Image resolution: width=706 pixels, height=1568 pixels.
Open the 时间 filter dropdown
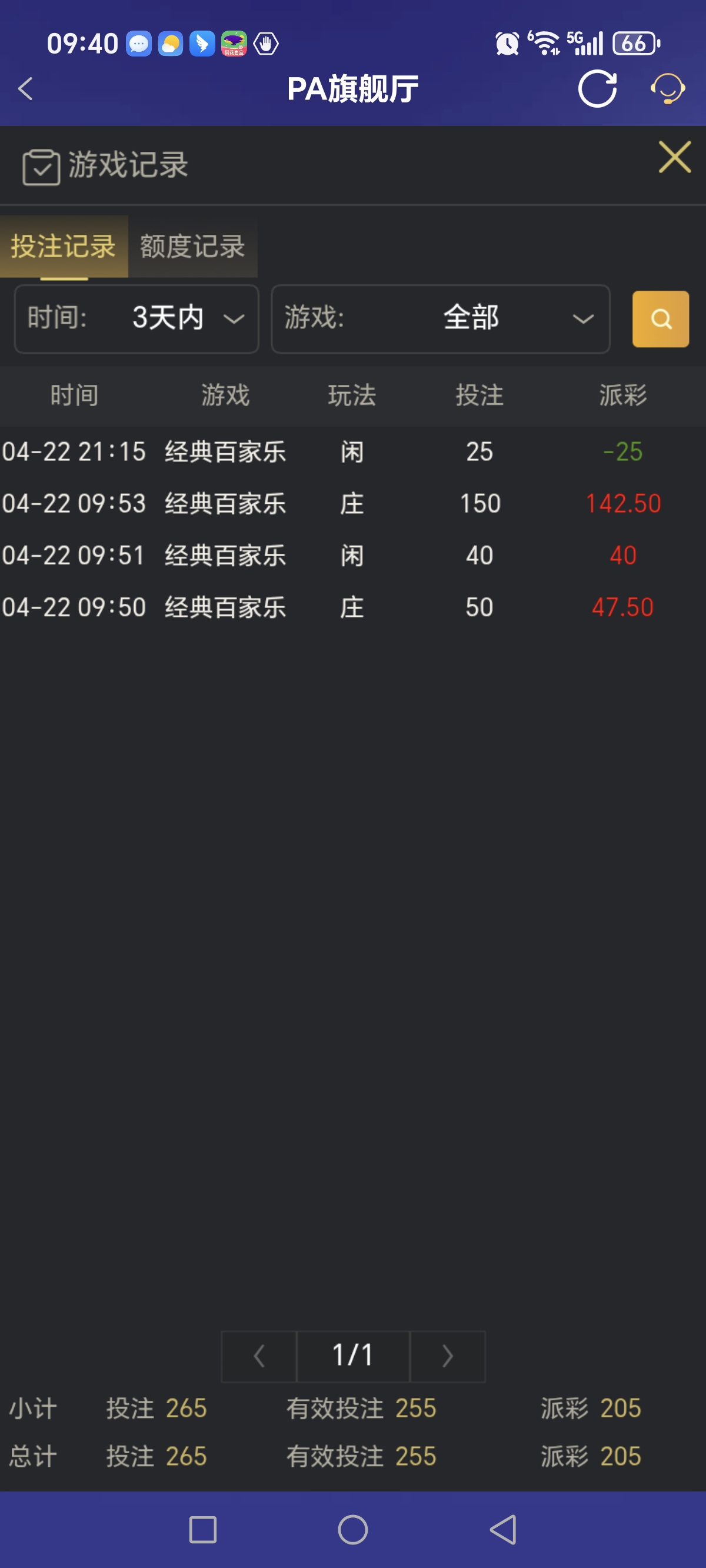click(136, 319)
